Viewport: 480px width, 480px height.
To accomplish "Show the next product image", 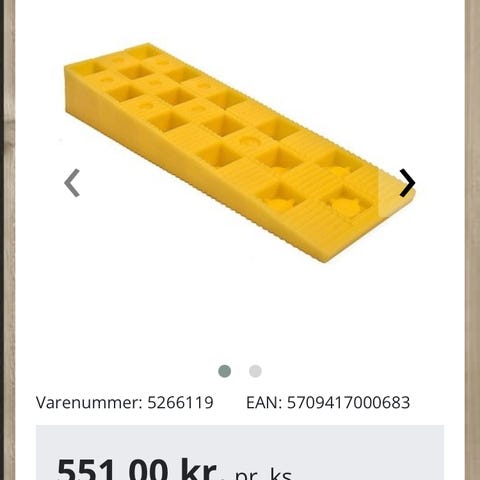I will [407, 183].
